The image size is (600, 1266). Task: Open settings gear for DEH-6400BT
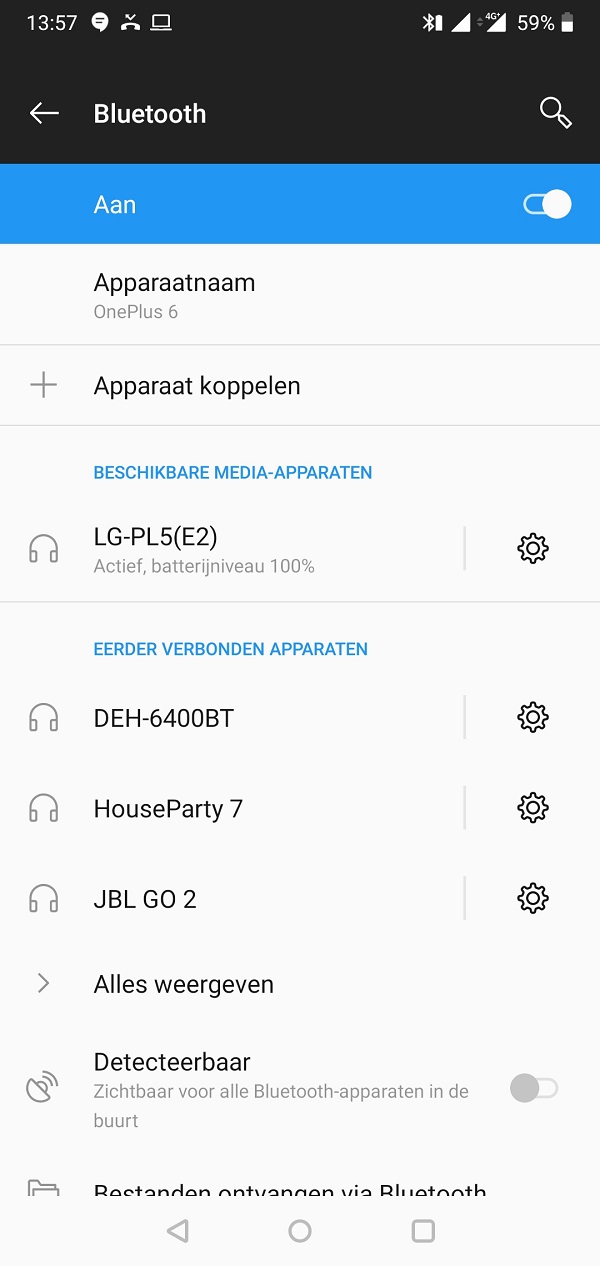533,717
